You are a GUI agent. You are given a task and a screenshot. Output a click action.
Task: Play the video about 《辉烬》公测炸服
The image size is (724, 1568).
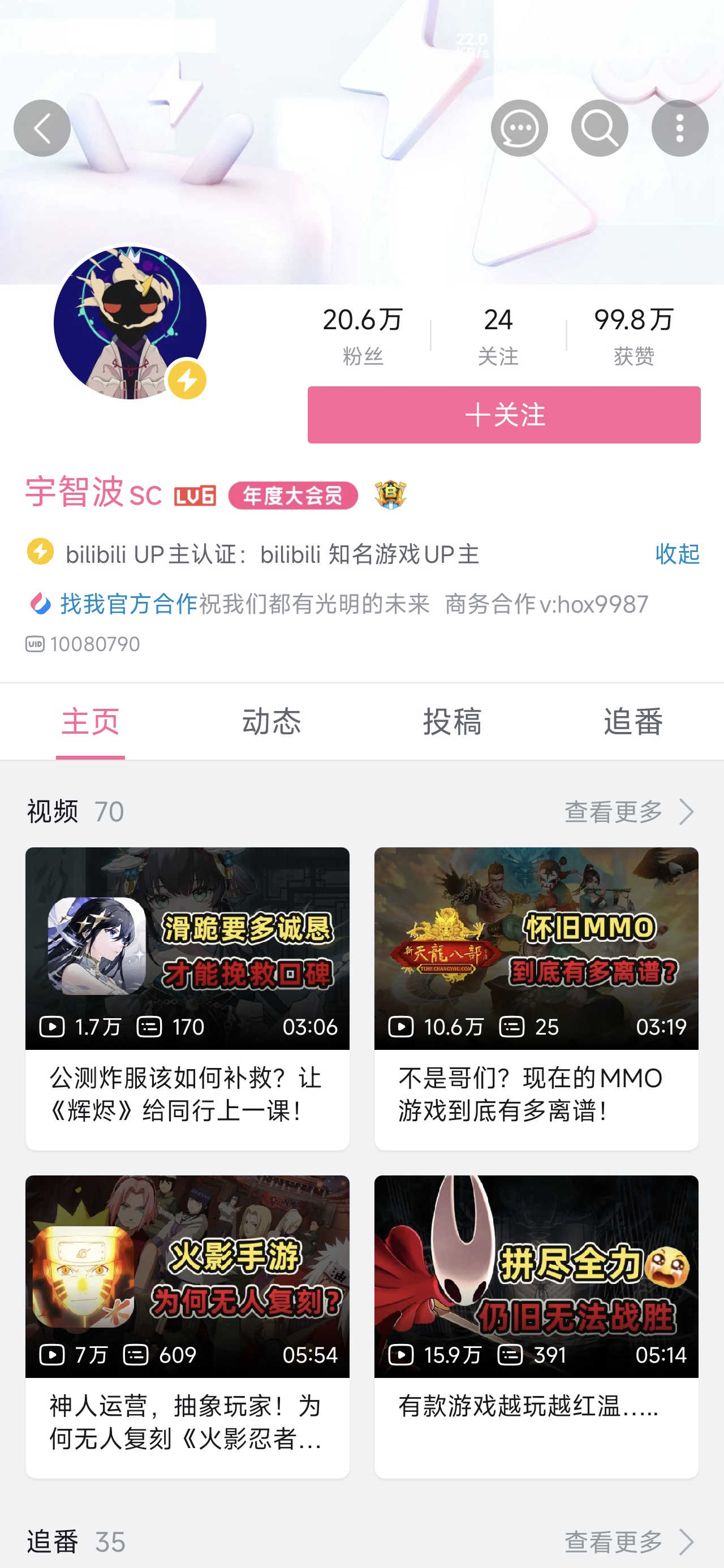(x=188, y=998)
